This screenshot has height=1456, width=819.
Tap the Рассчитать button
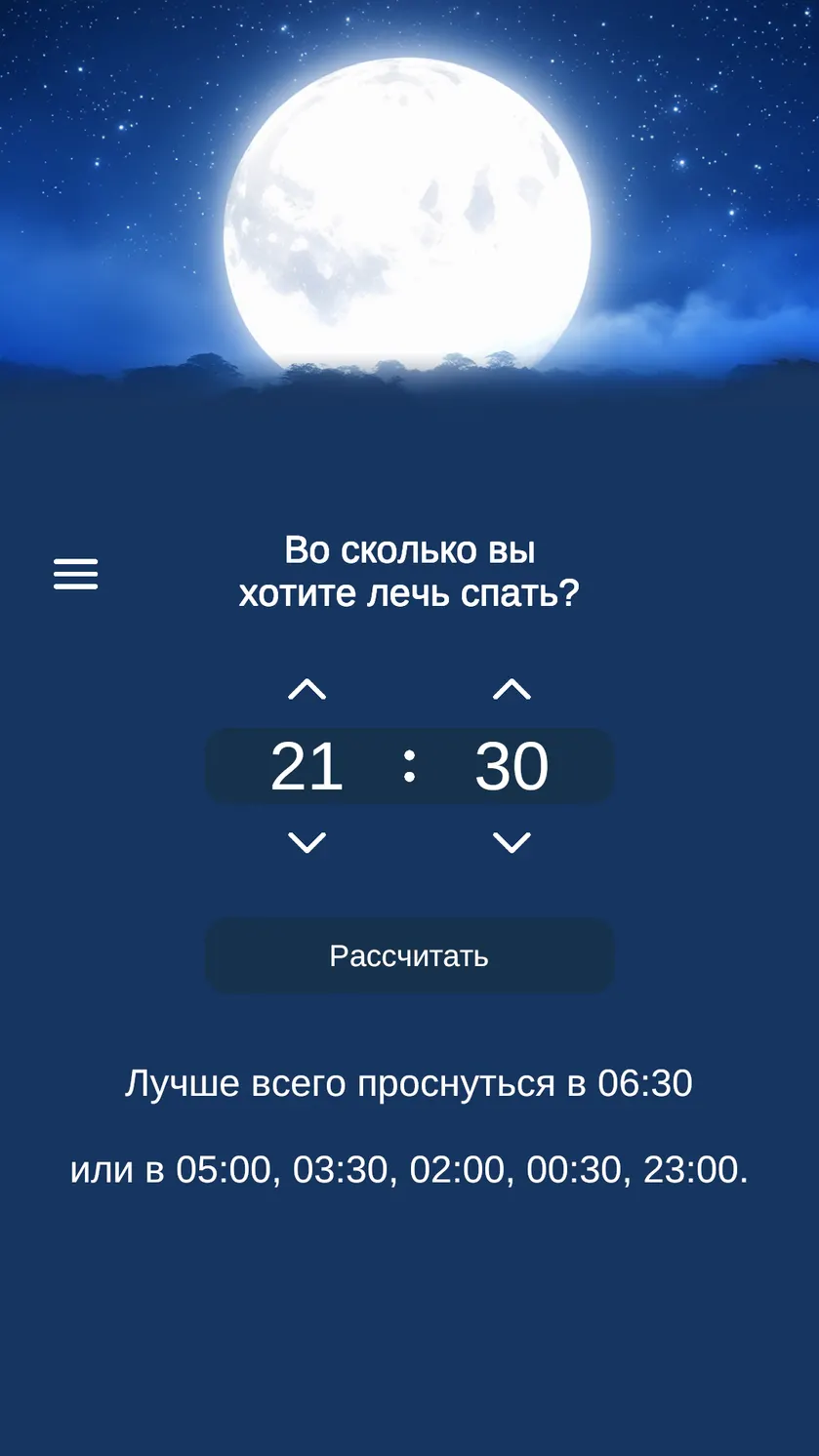409,955
